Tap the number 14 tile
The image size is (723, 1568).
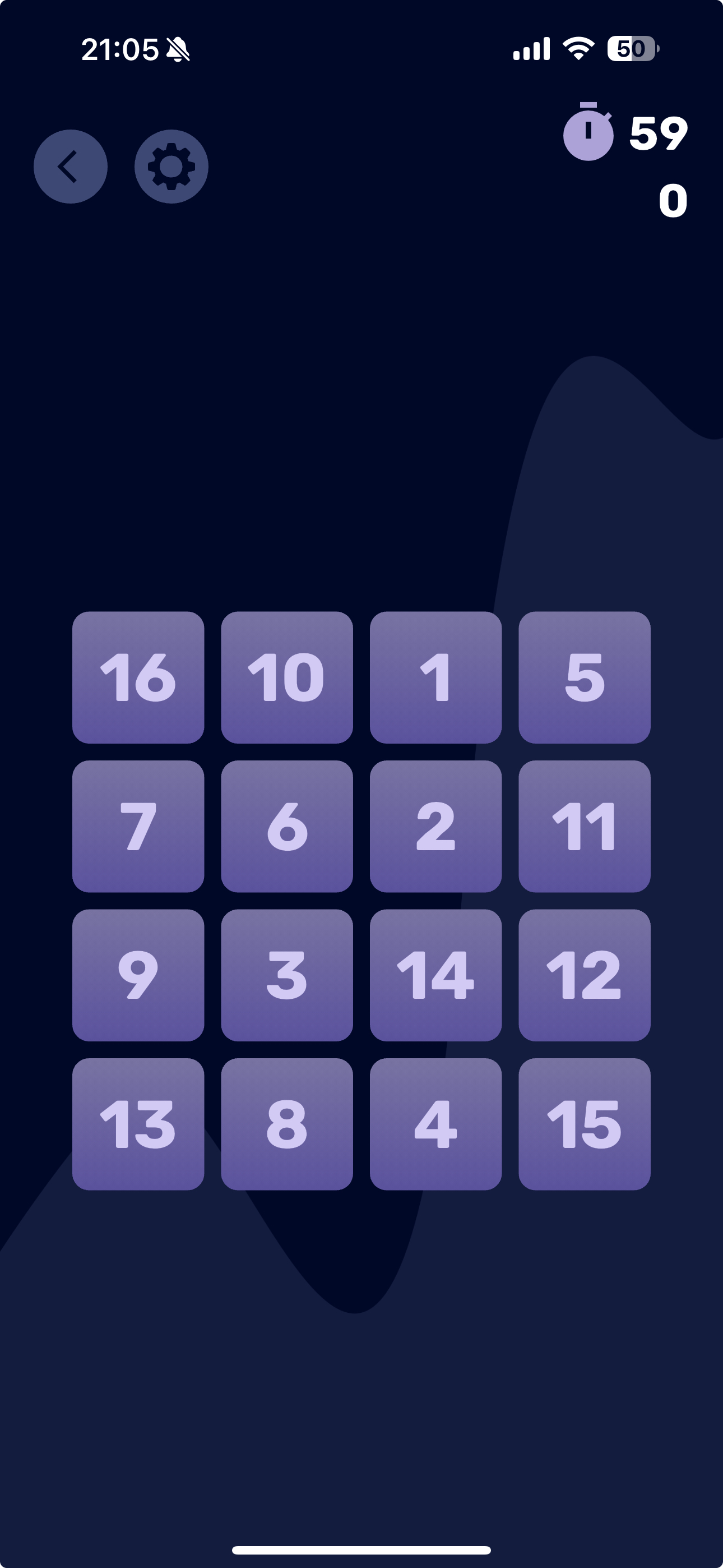435,976
